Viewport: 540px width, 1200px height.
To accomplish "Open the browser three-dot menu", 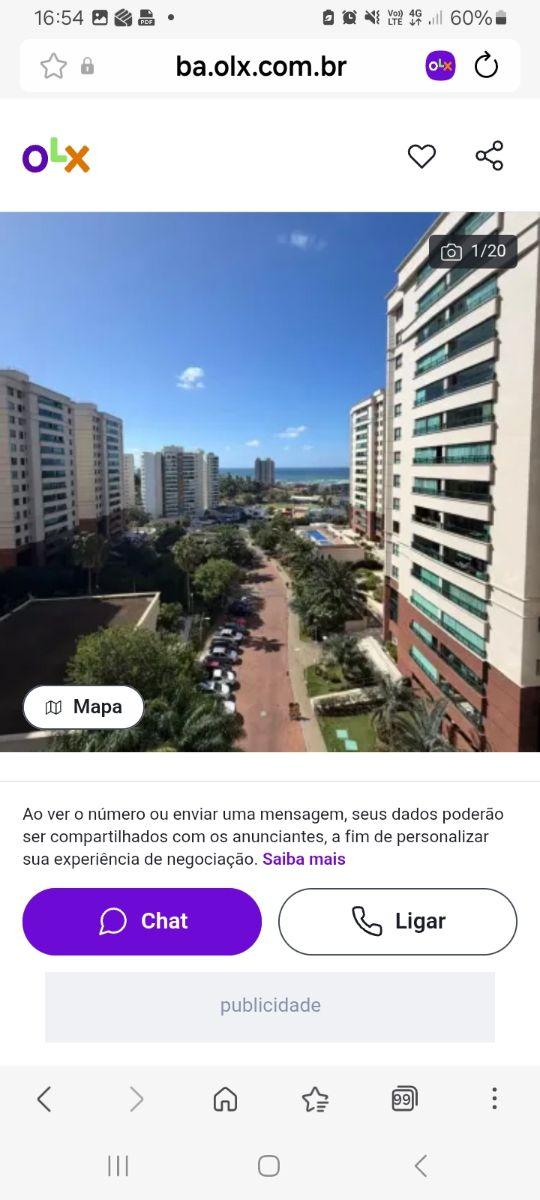I will pyautogui.click(x=494, y=1099).
